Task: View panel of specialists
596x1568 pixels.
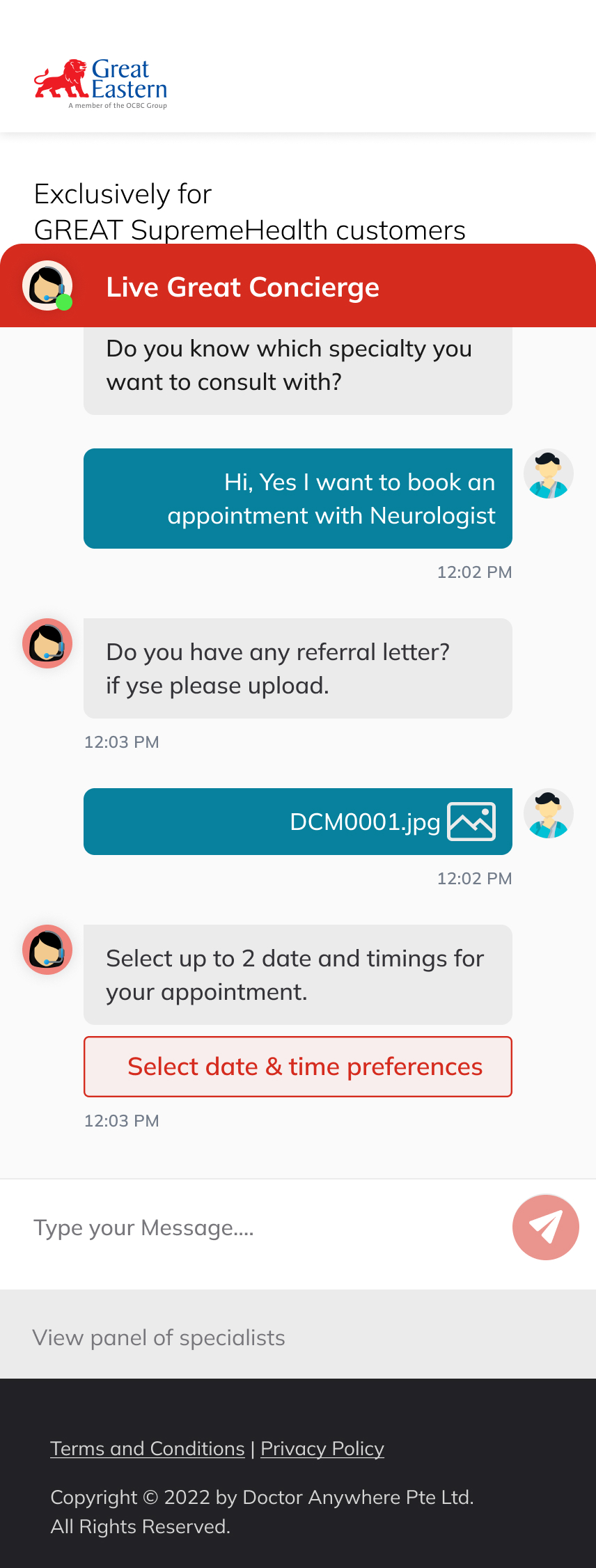Action: pyautogui.click(x=159, y=1338)
